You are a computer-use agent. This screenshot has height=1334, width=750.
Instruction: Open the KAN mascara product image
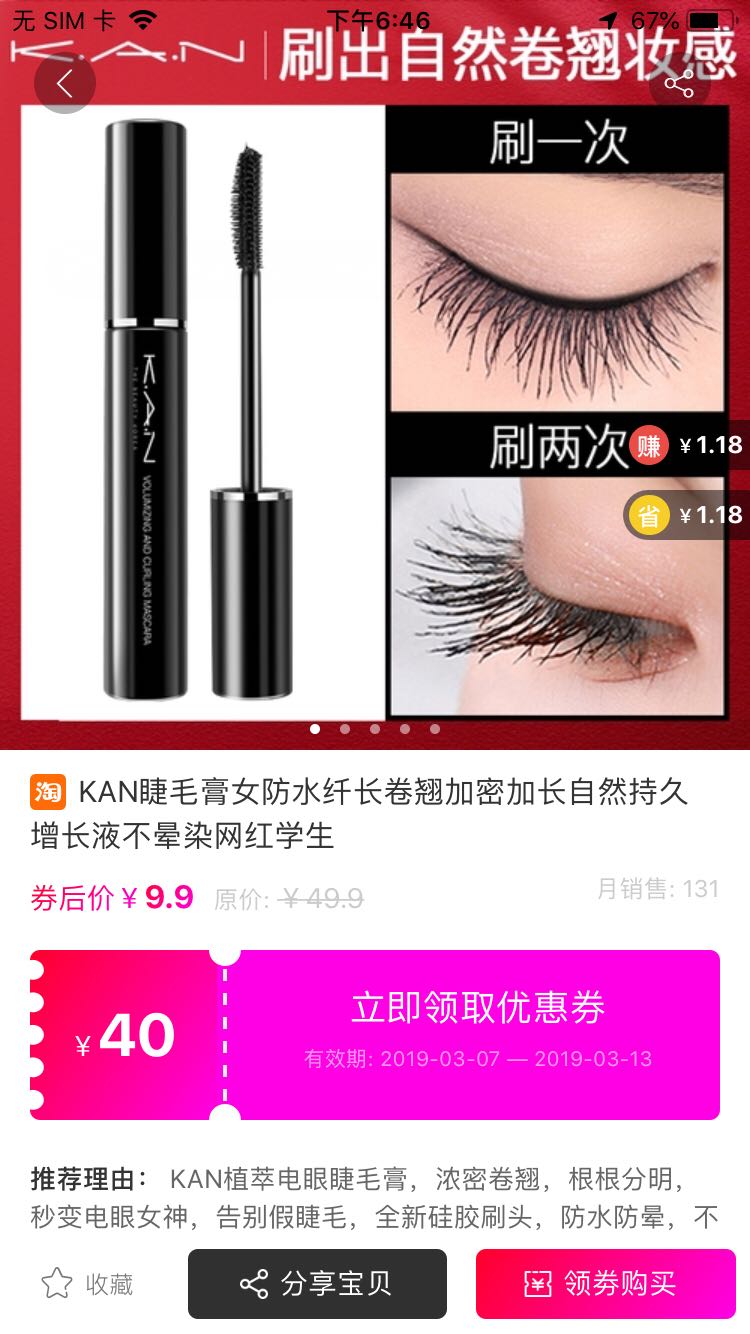[200, 410]
